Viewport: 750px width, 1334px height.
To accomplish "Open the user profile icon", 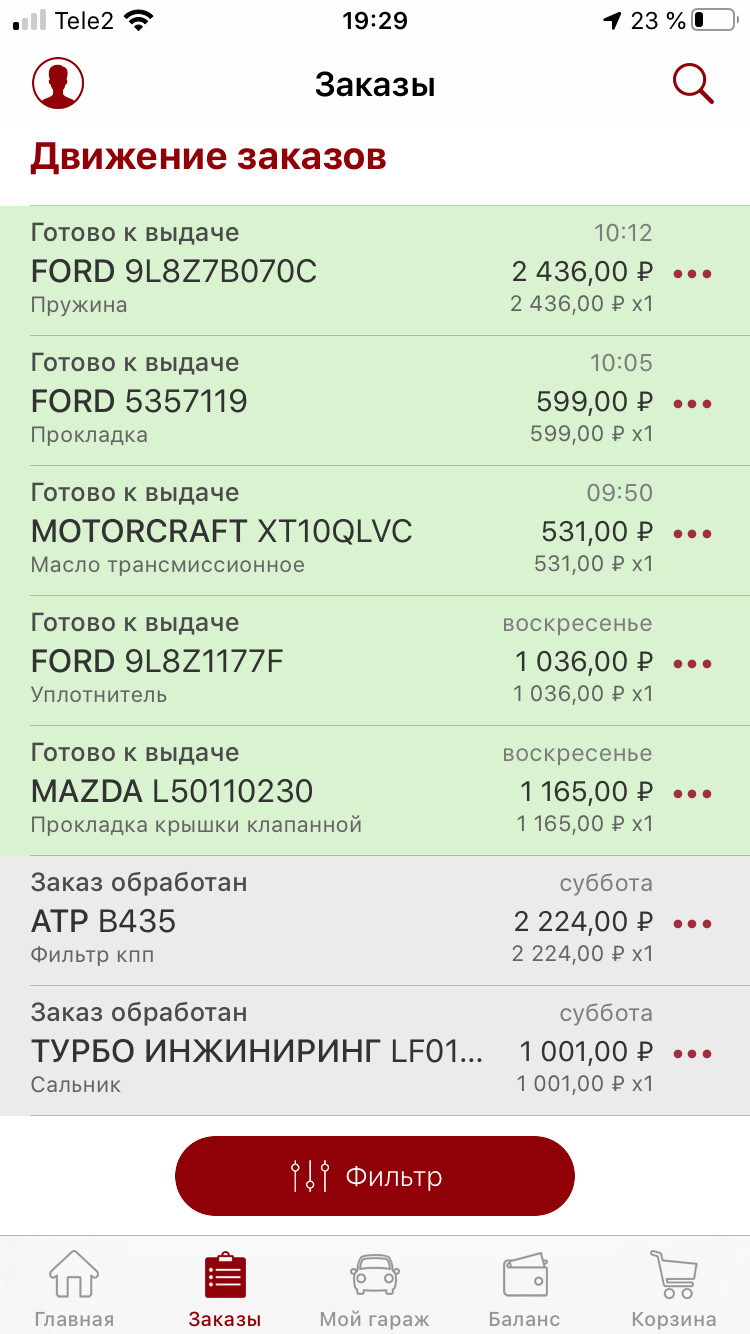I will [58, 83].
